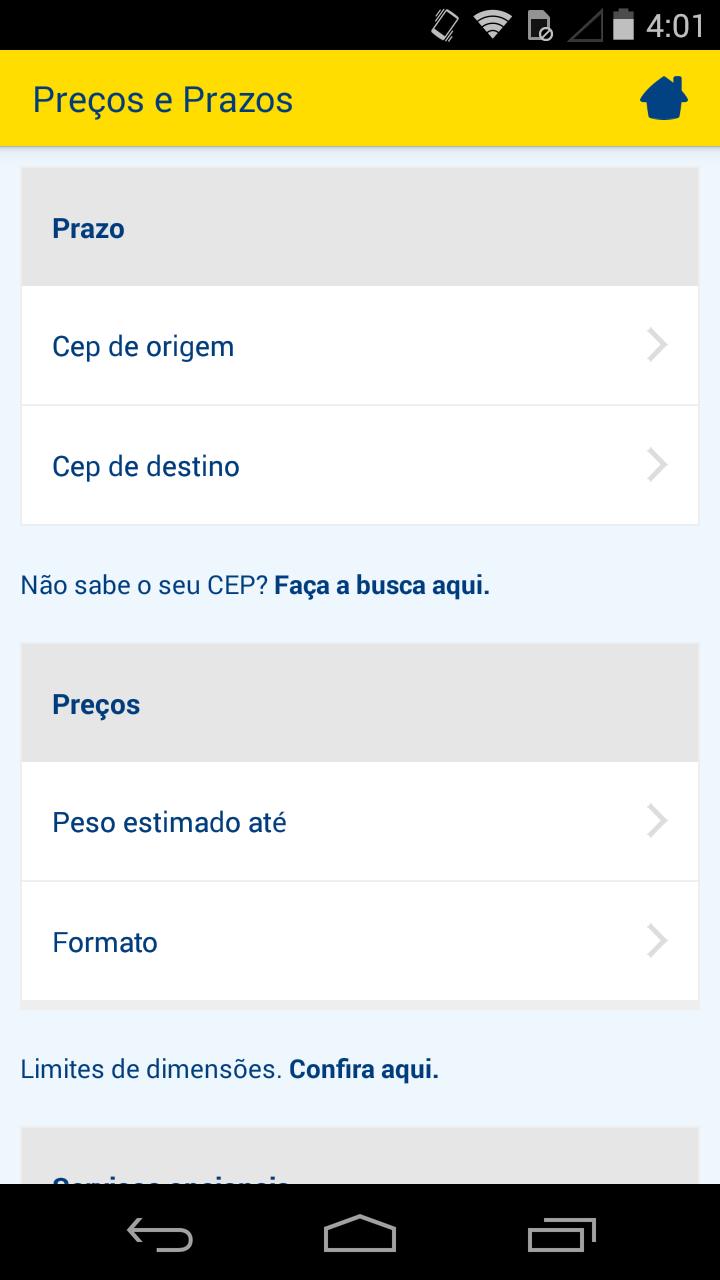The width and height of the screenshot is (720, 1280).
Task: Expand the Cep de origem option
Action: pos(360,345)
